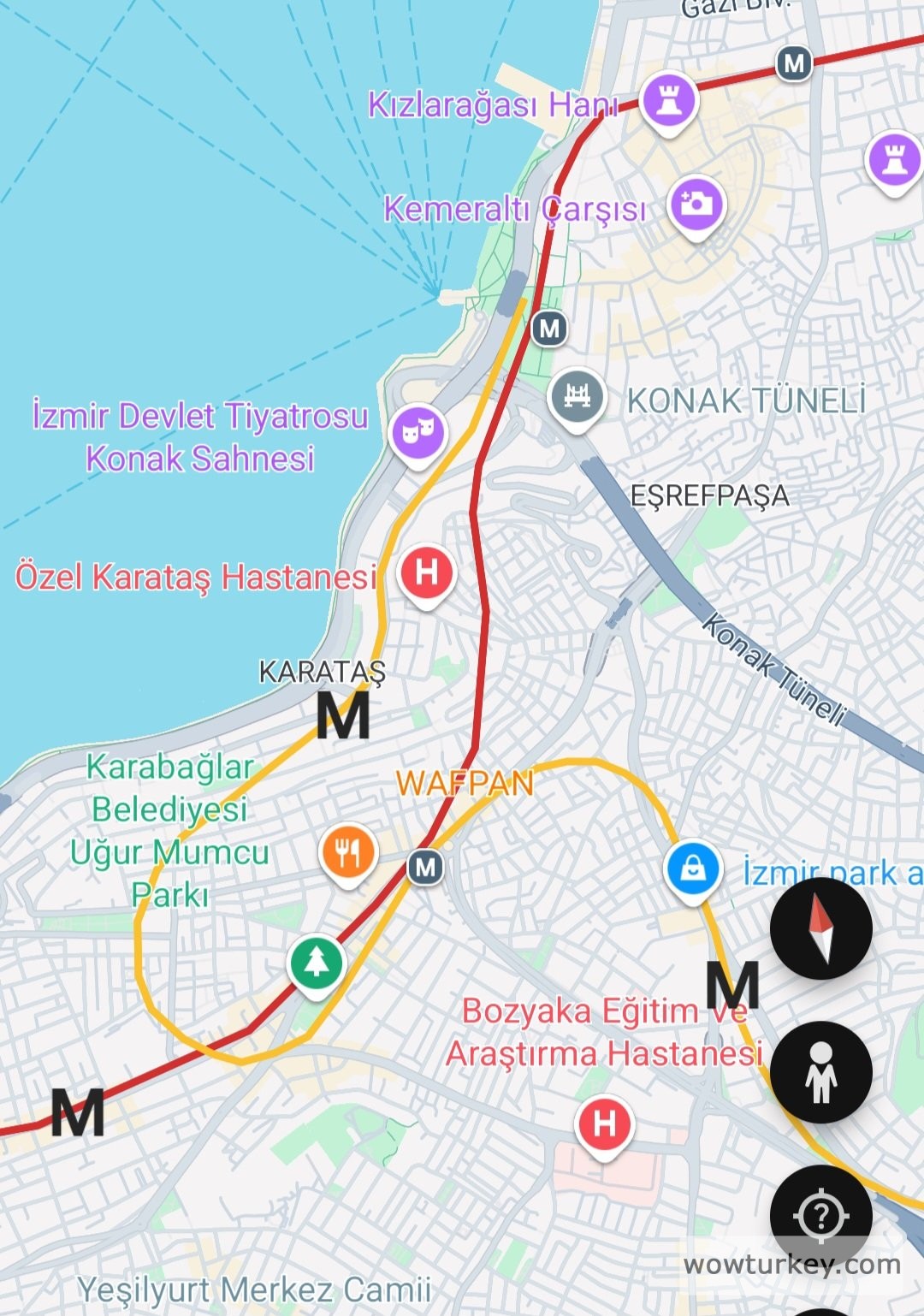Open Kızlarağası Hanı landmark pin
The width and height of the screenshot is (924, 1316).
[669, 102]
